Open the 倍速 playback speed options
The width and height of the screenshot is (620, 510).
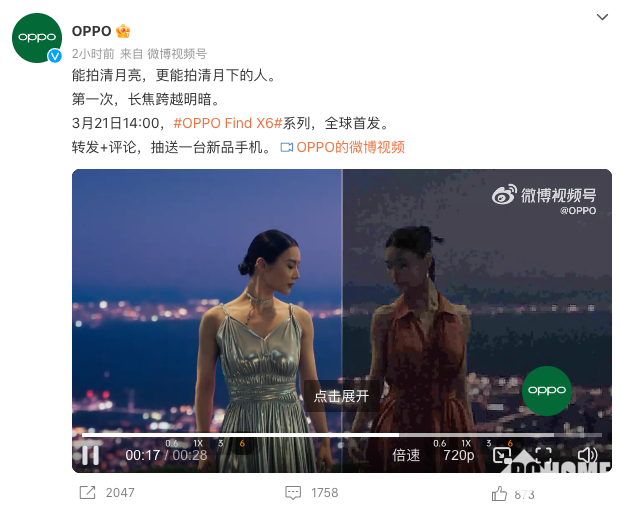406,455
